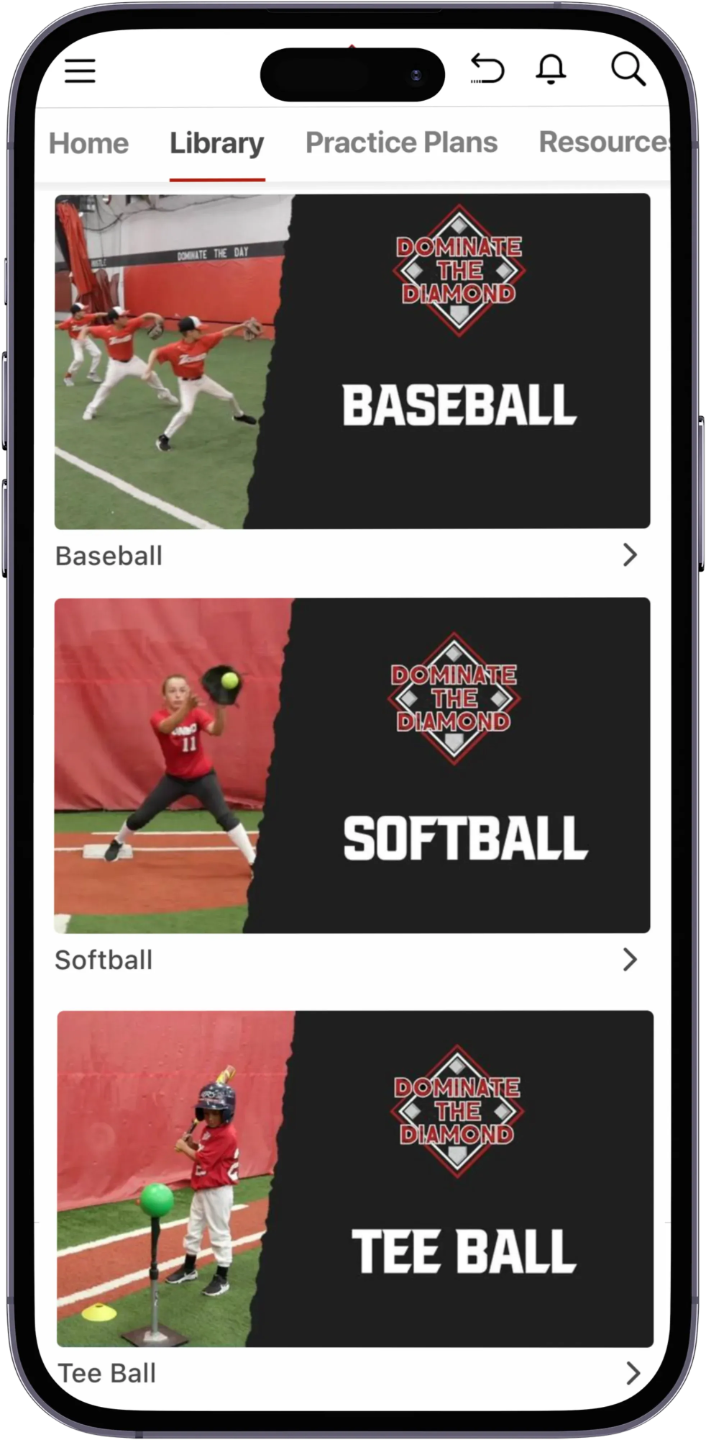Select the Library tab
Viewport: 706px width, 1440px height.
(x=217, y=143)
